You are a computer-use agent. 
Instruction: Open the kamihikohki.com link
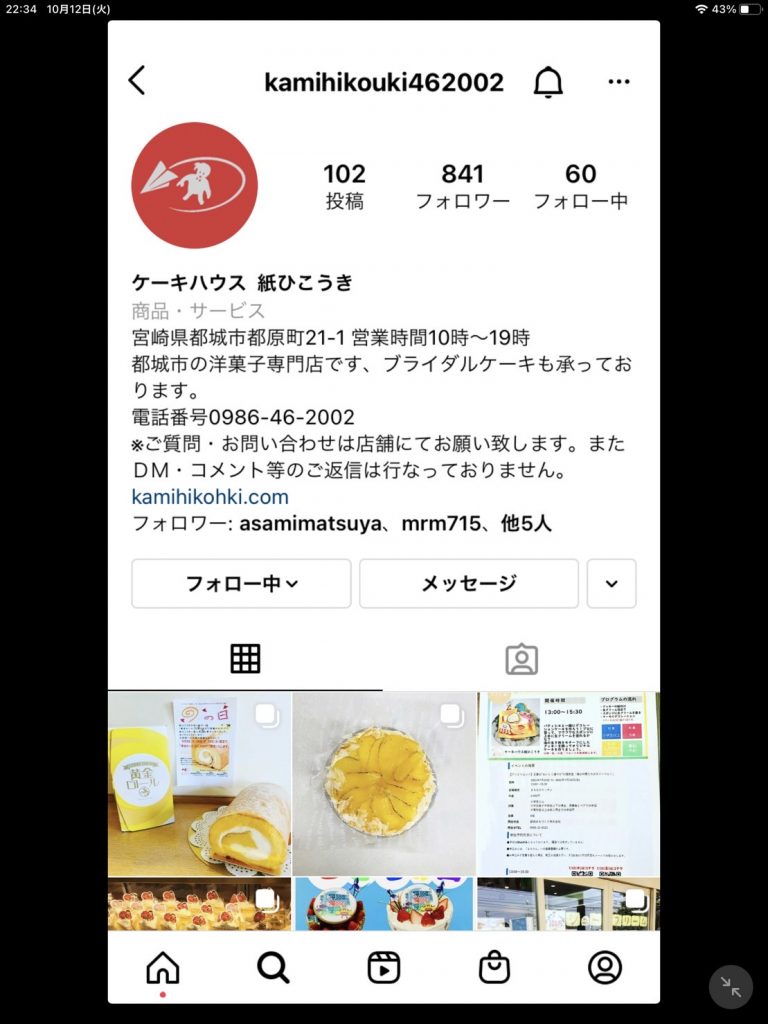tap(210, 496)
